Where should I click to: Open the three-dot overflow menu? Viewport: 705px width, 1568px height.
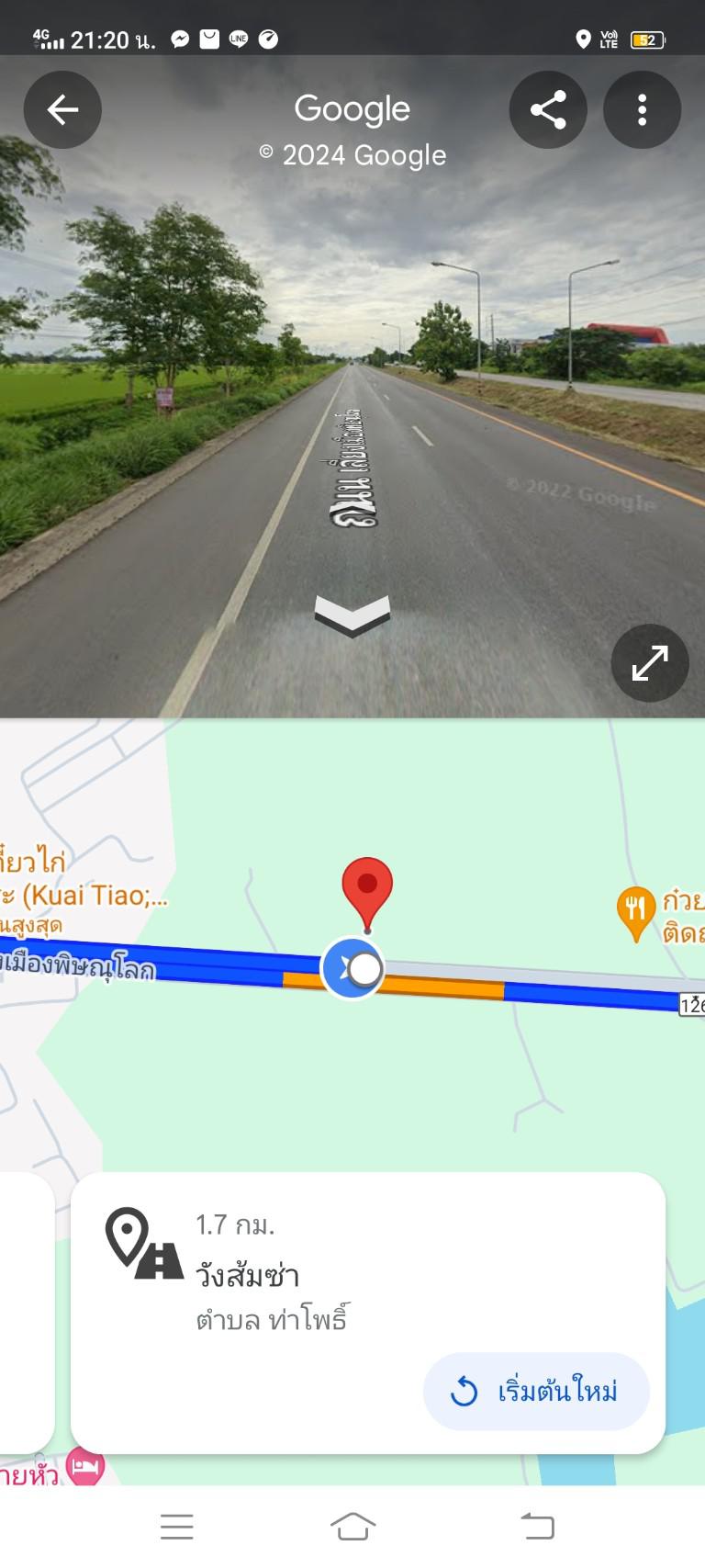[x=642, y=109]
